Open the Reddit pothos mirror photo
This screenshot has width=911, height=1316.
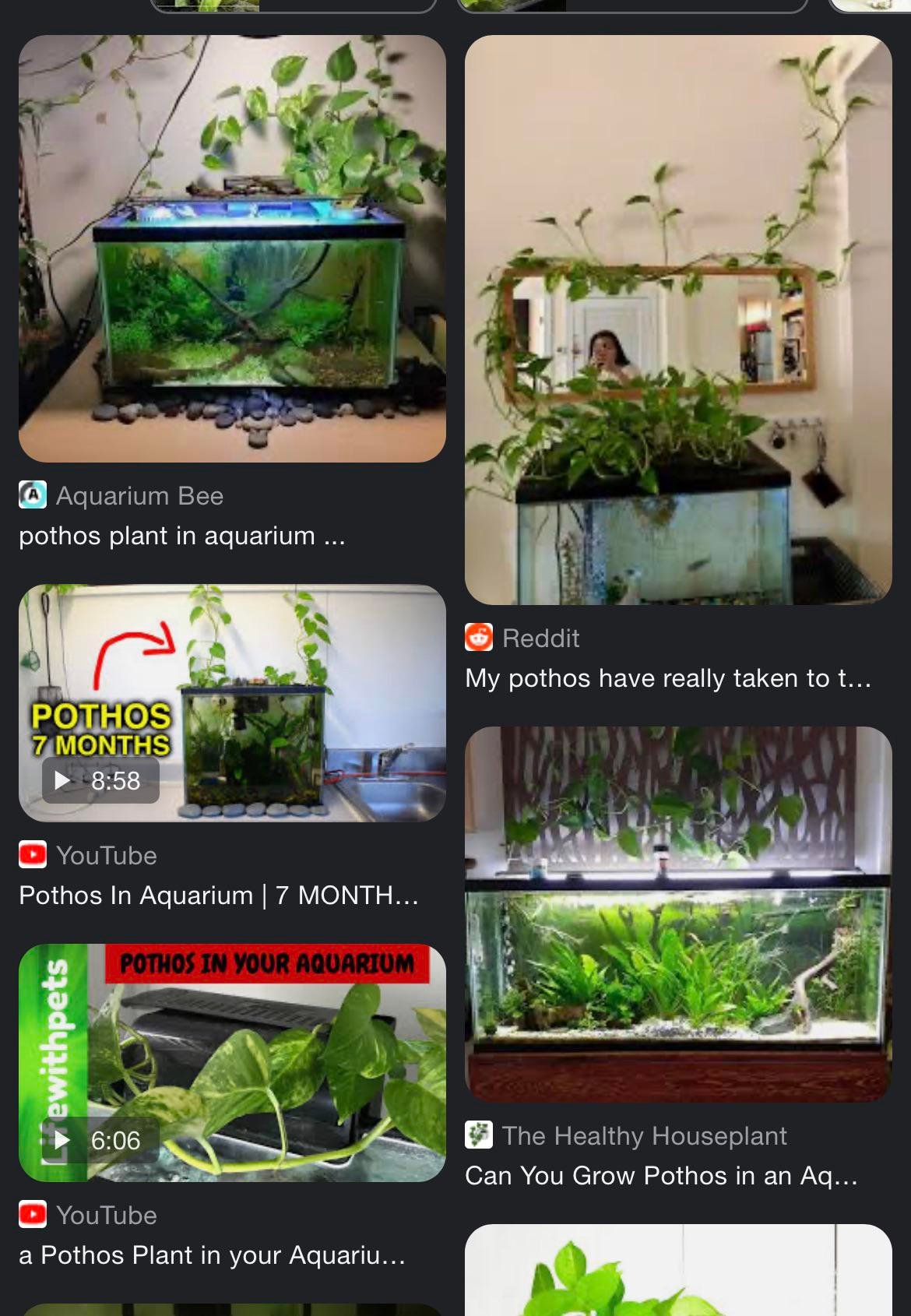pos(677,319)
